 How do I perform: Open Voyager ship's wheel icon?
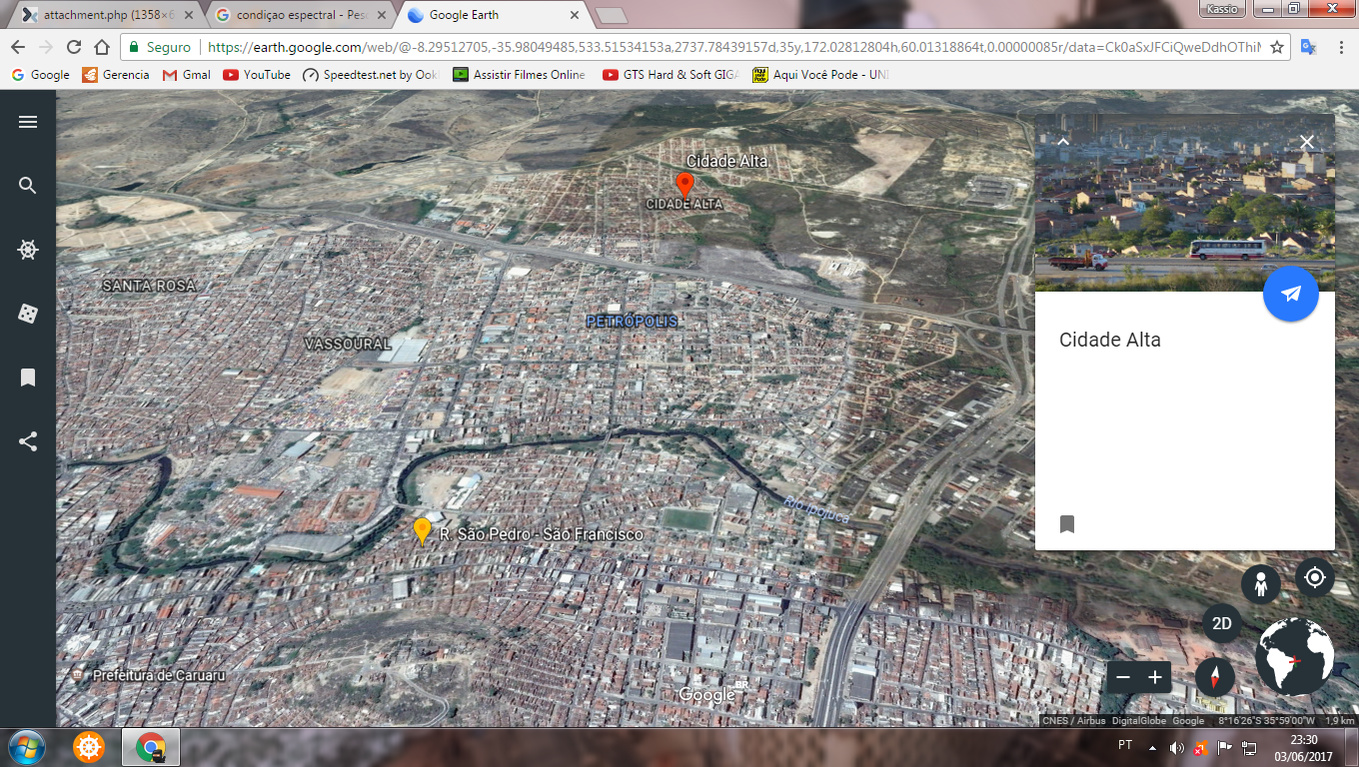coord(28,250)
